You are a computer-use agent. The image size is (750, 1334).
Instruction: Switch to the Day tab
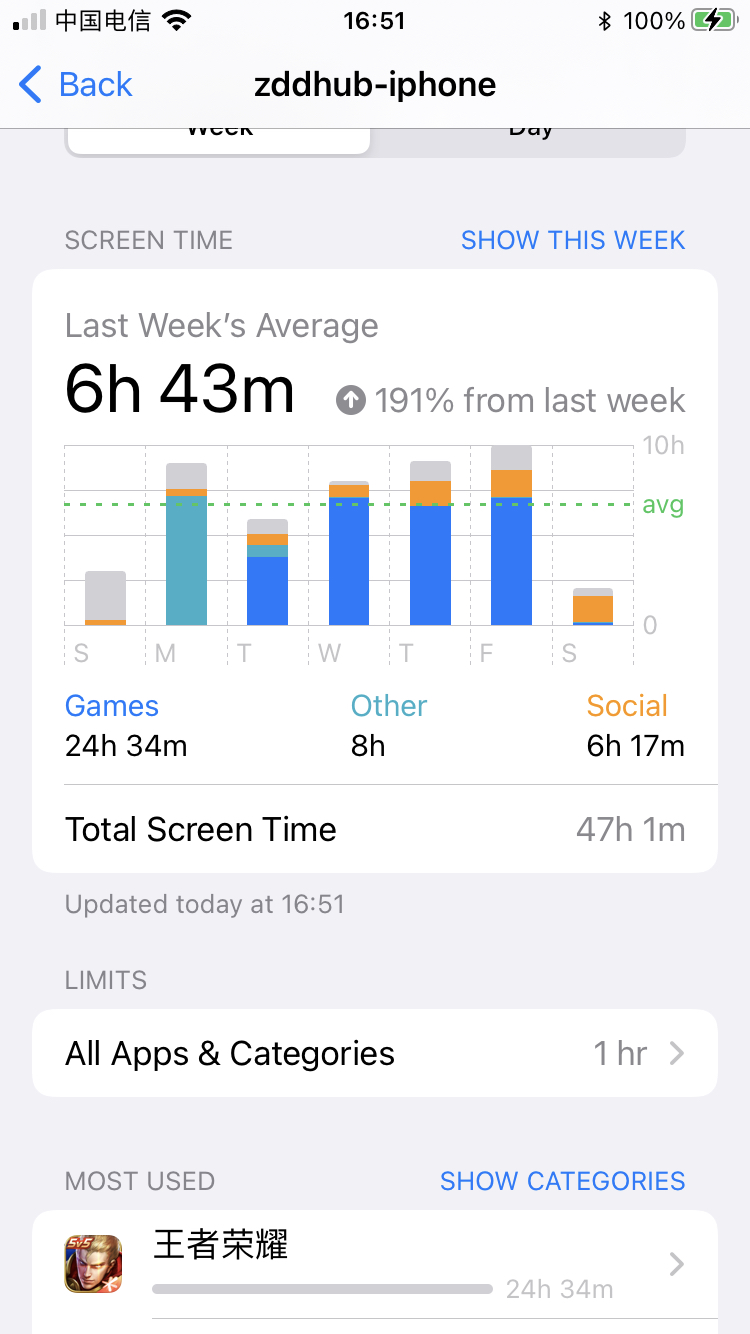point(530,127)
